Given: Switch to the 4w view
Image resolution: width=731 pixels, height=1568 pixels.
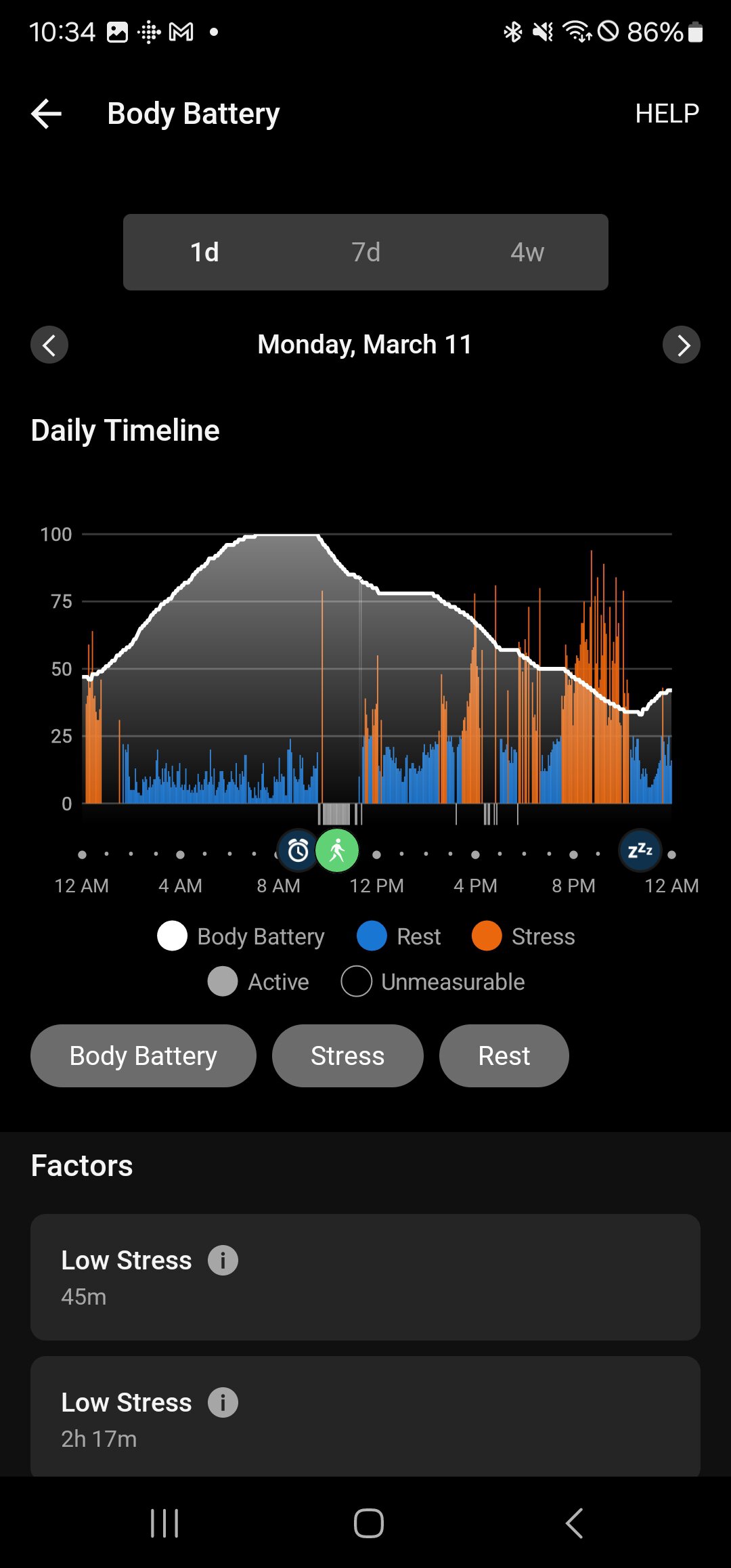Looking at the screenshot, I should pos(527,253).
